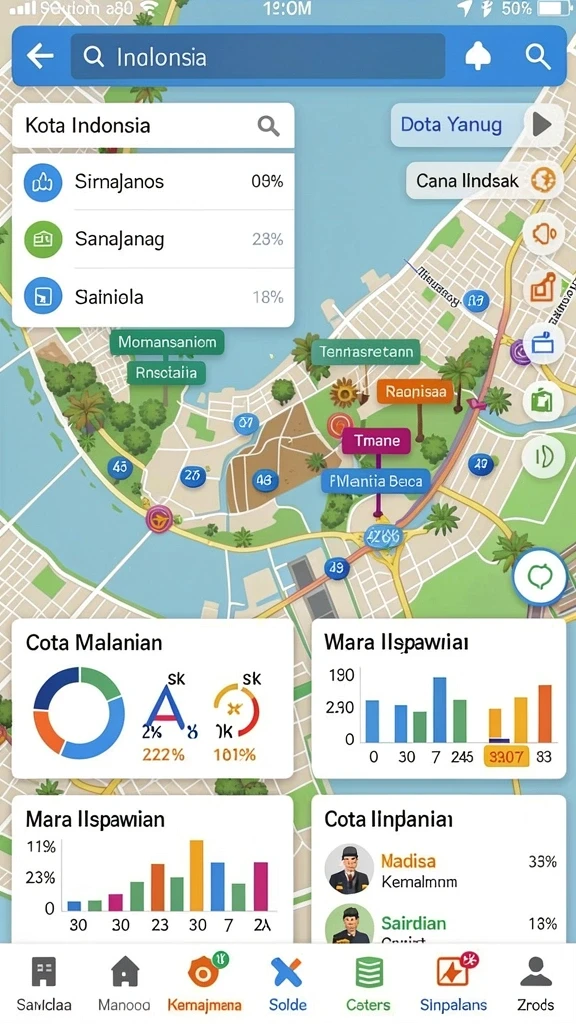Tap the Cana Ilndsak chip
Screen dimensions: 576x1024
pyautogui.click(x=485, y=180)
